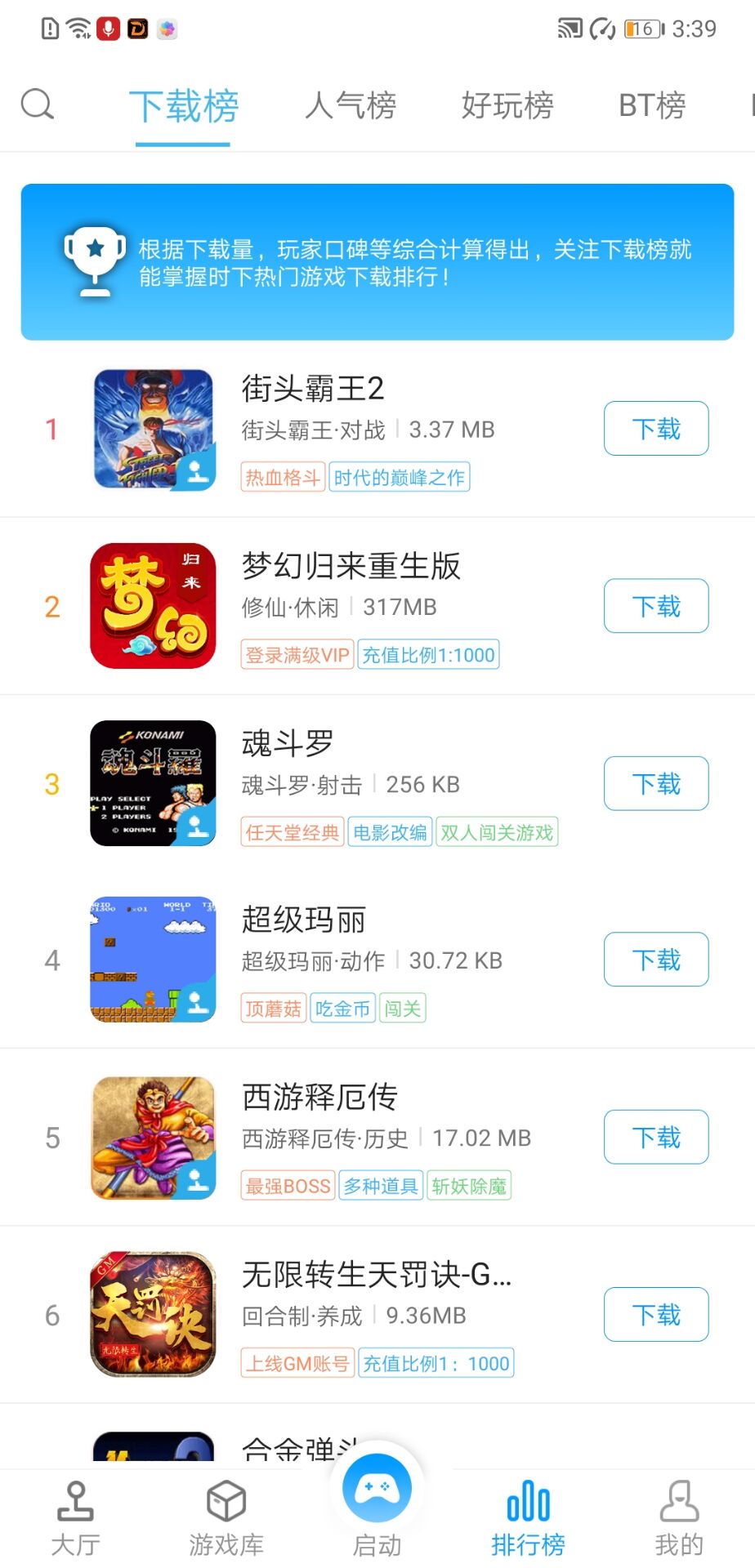755x1568 pixels.
Task: Switch to the 好玩榜 tab
Action: pos(507,105)
